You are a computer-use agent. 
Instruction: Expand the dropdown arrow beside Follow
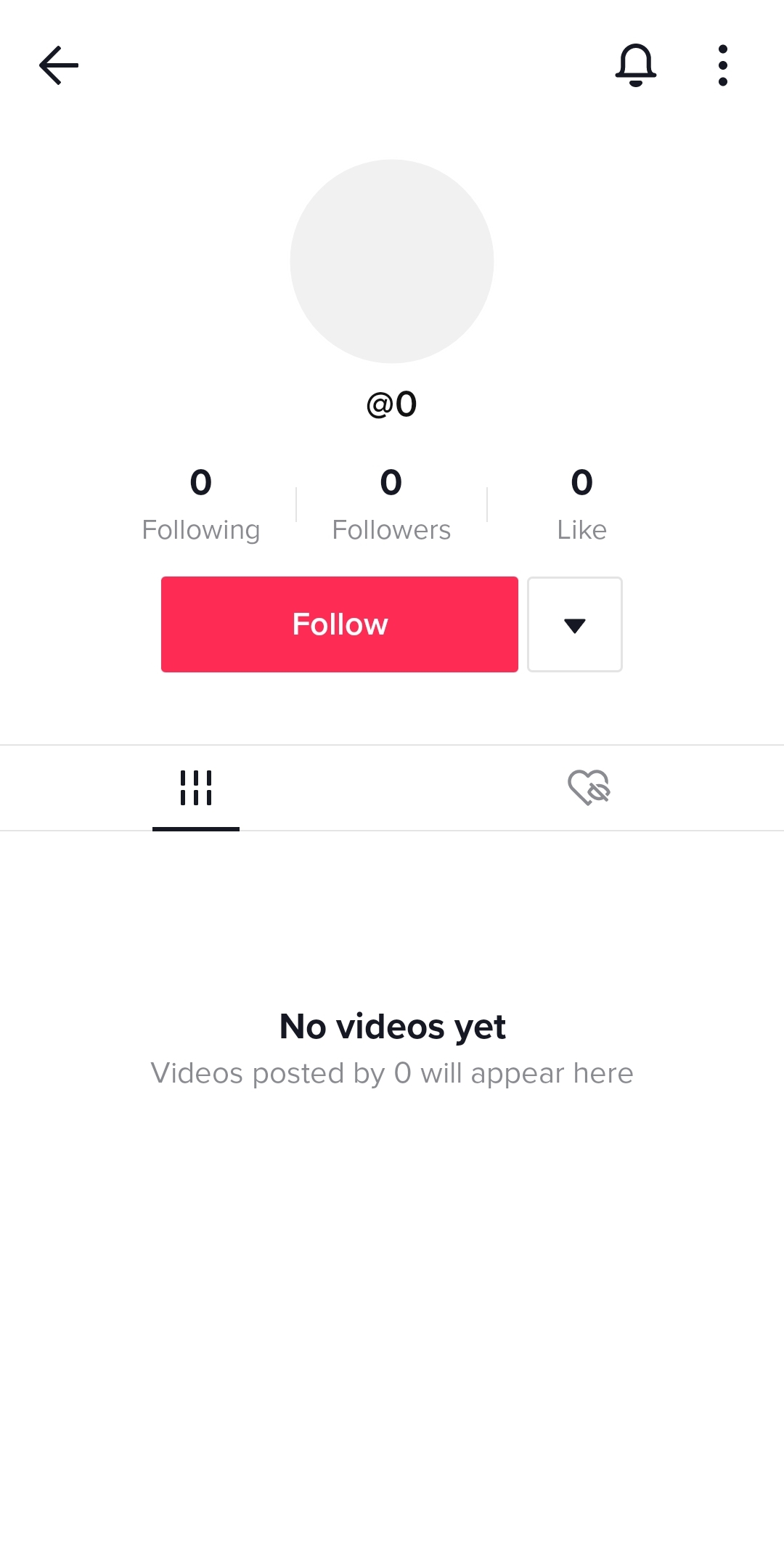coord(575,624)
